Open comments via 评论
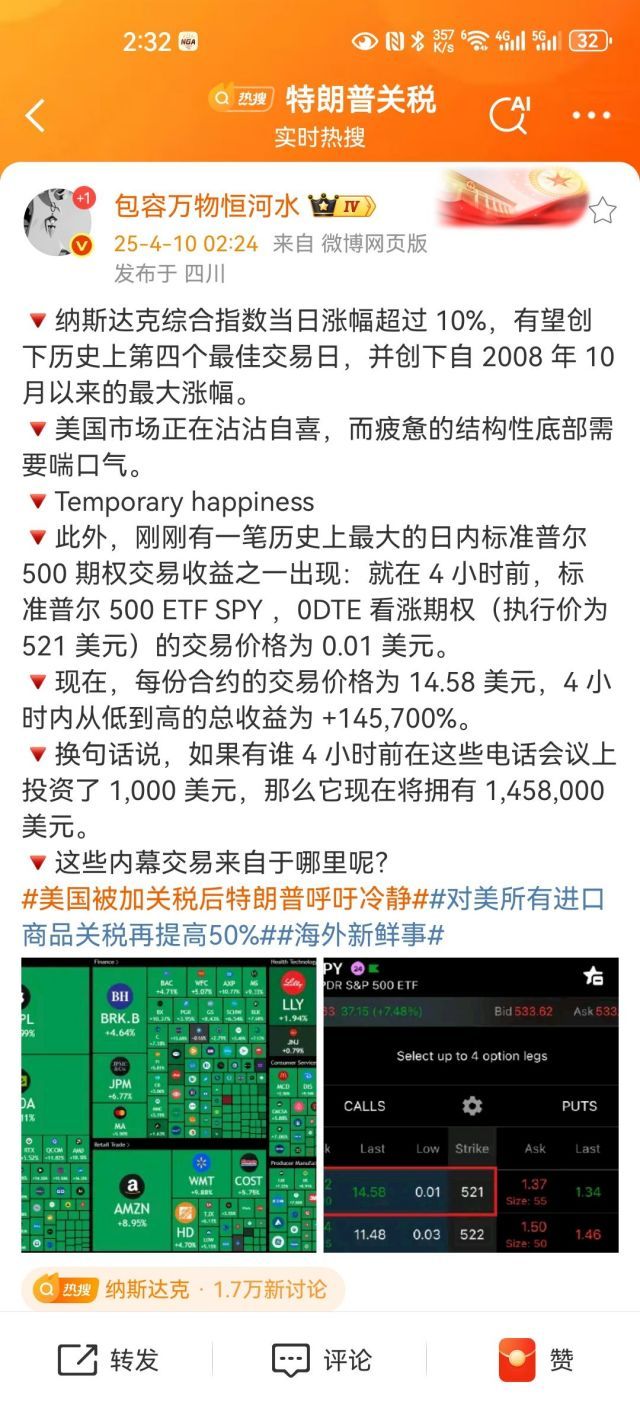Image resolution: width=640 pixels, height=1408 pixels. point(321,1360)
